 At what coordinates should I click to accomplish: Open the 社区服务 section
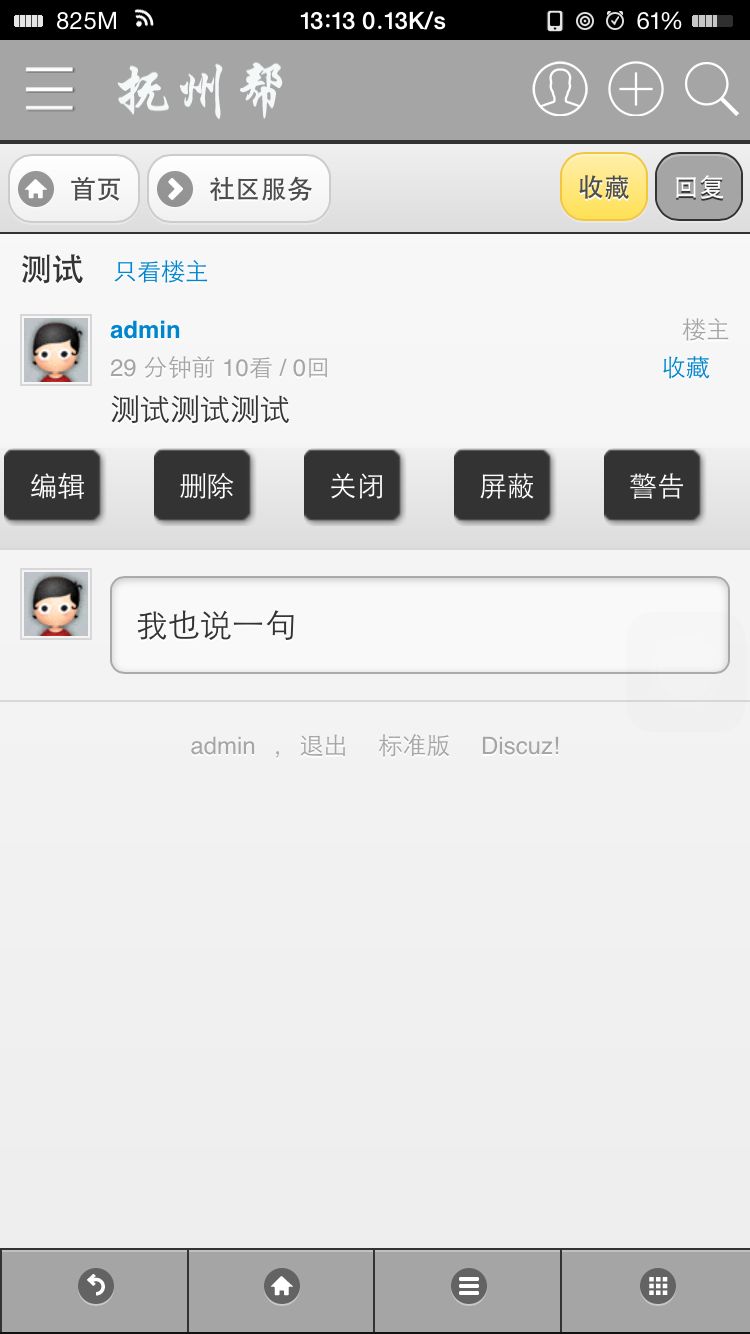click(239, 189)
